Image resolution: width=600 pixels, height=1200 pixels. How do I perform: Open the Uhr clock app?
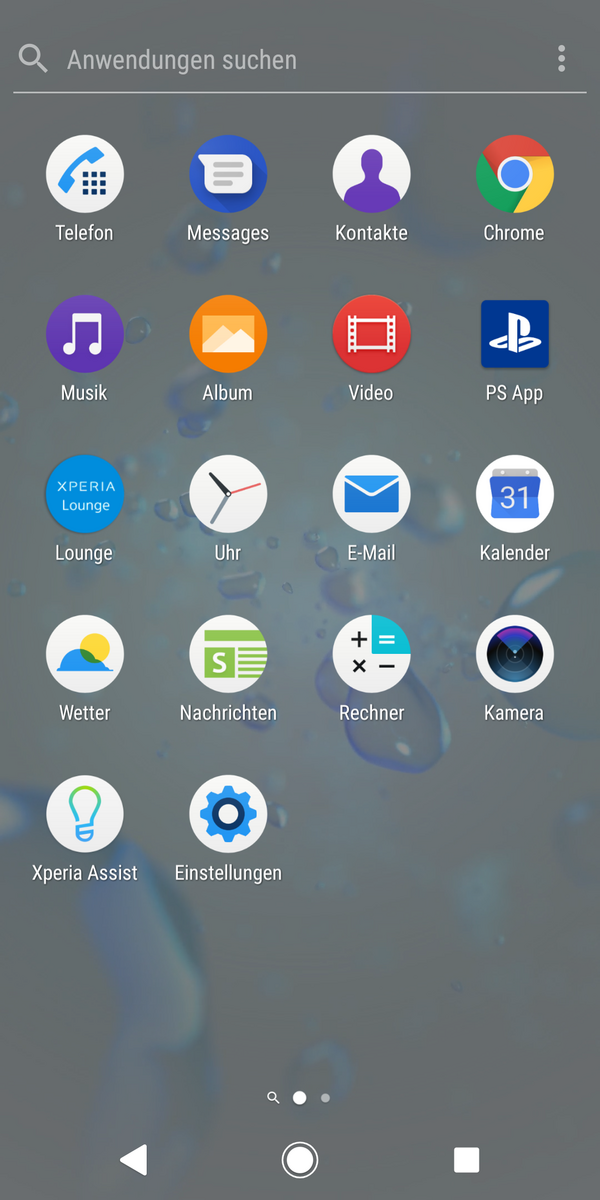click(228, 494)
